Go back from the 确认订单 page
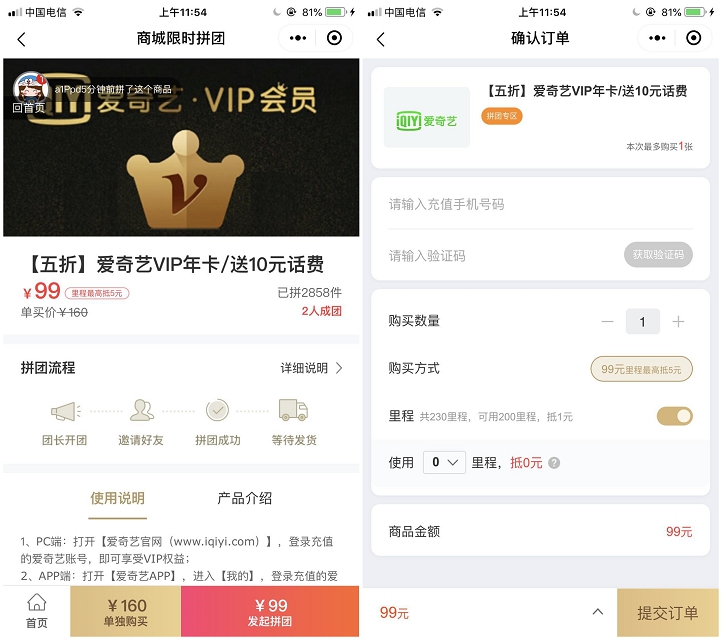 coord(380,39)
